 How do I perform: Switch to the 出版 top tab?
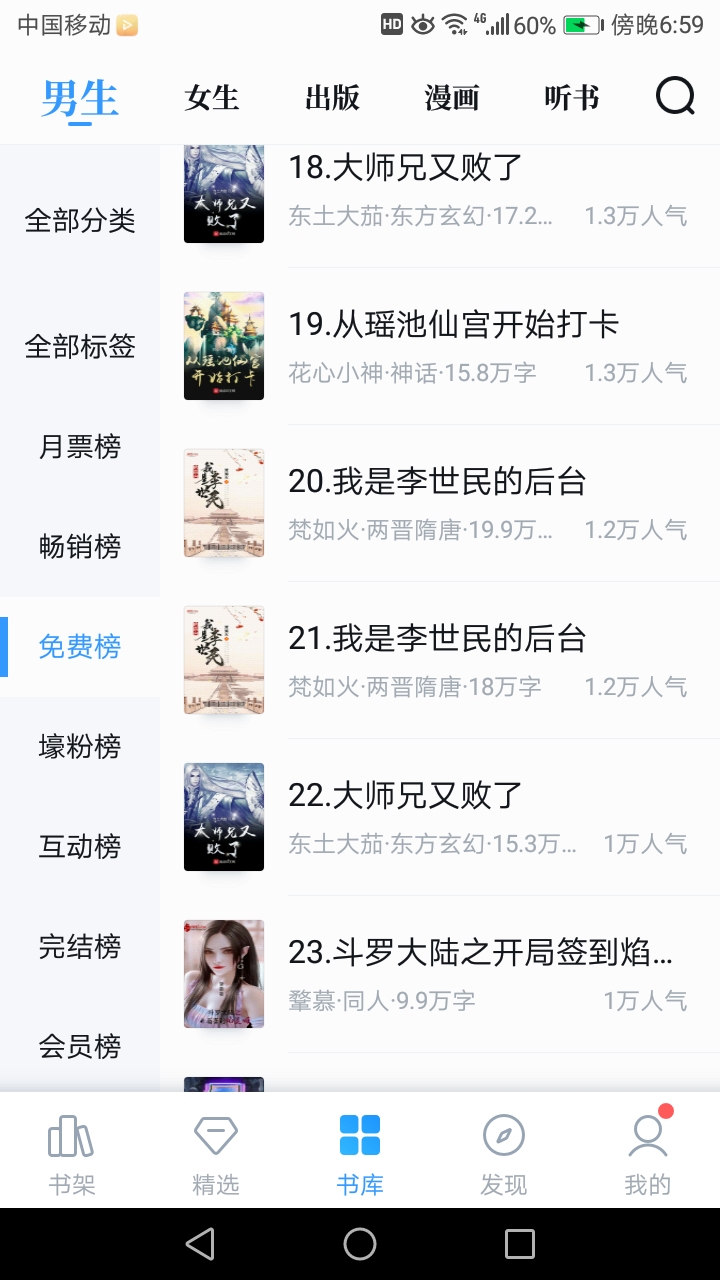(332, 98)
